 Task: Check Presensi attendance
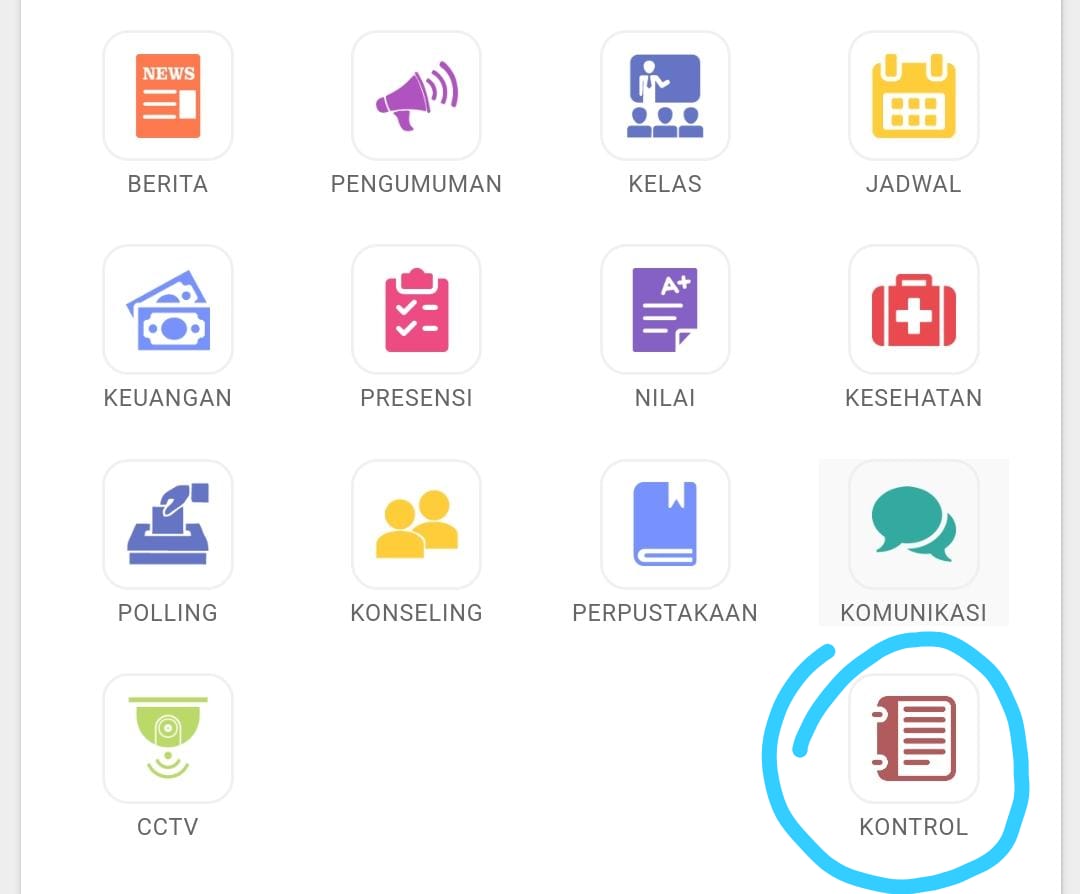416,310
